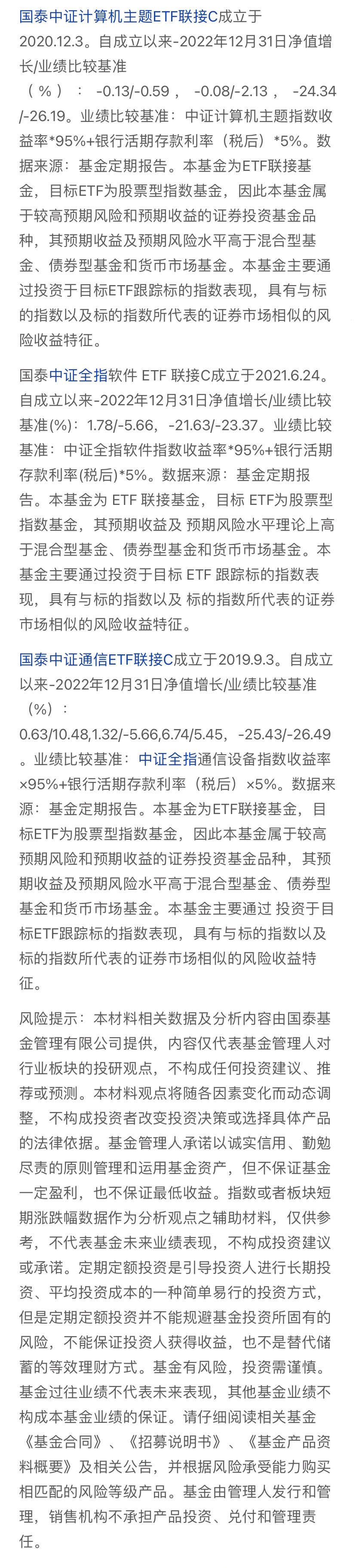Open the 国泰中证通信ETF联接C fund link
Image resolution: width=356 pixels, height=1568 pixels.
point(96,659)
